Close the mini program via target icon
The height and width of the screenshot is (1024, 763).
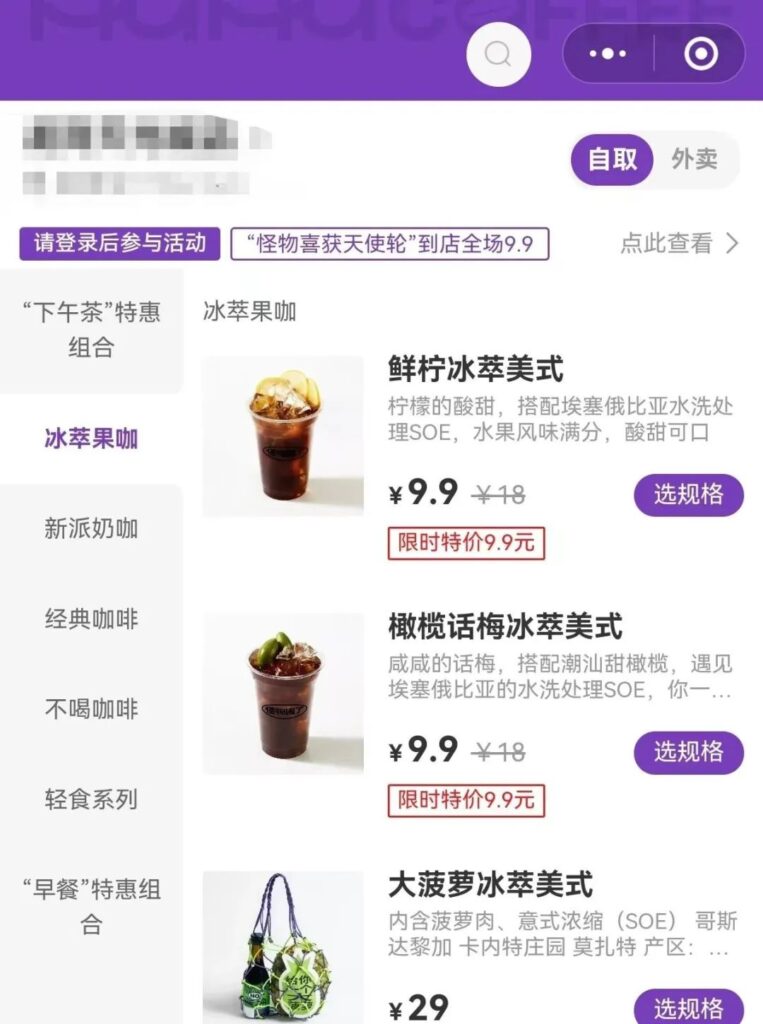click(701, 54)
